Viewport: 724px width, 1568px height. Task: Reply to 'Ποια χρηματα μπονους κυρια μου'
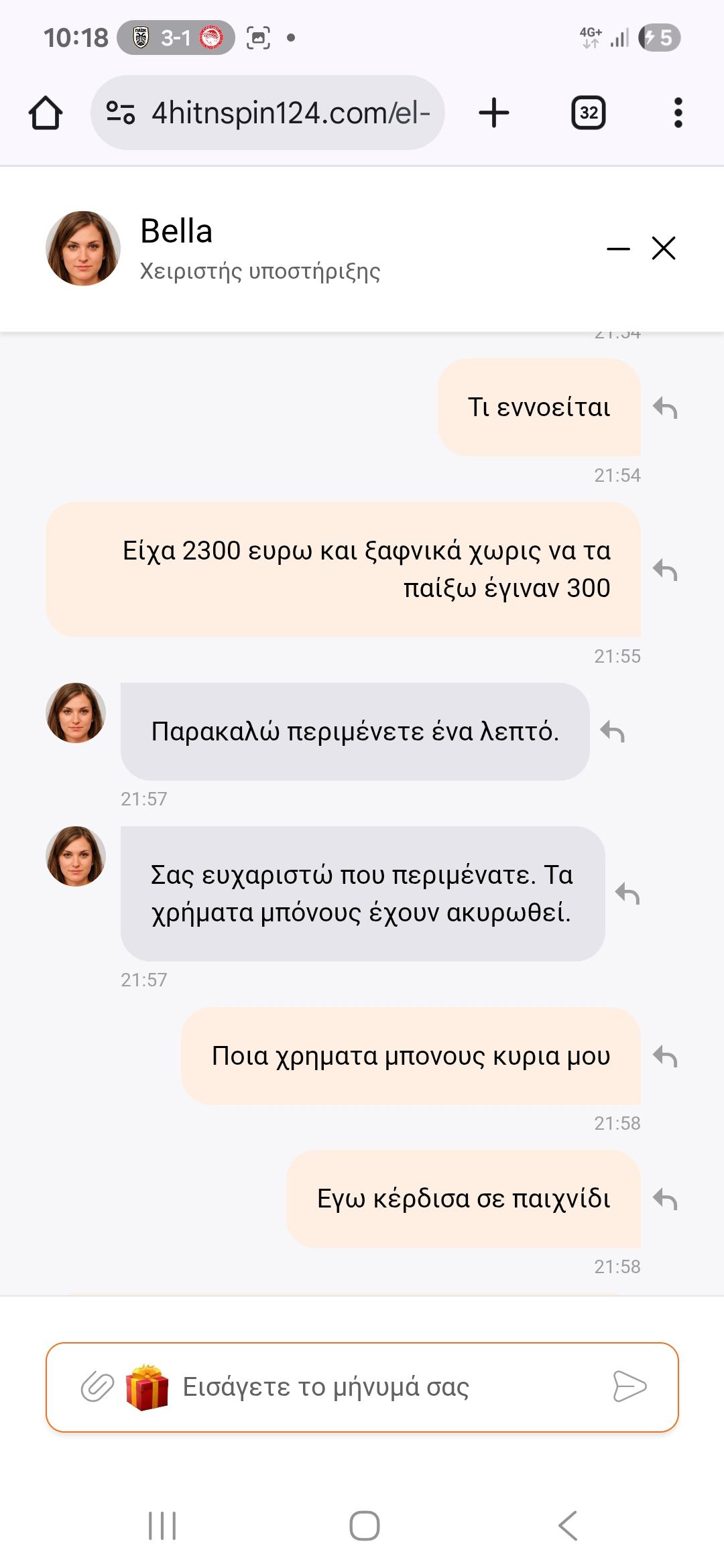click(x=665, y=1056)
